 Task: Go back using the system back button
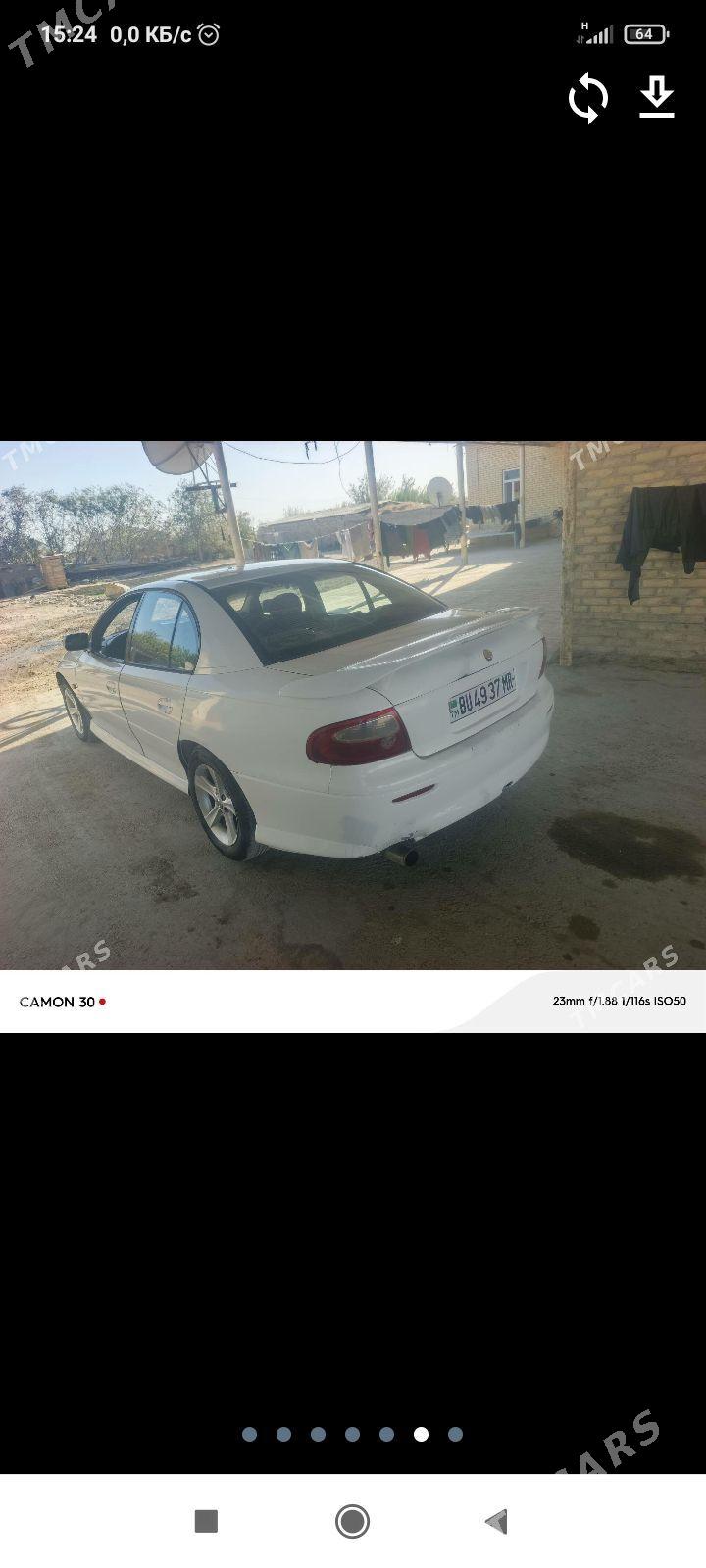click(497, 1521)
